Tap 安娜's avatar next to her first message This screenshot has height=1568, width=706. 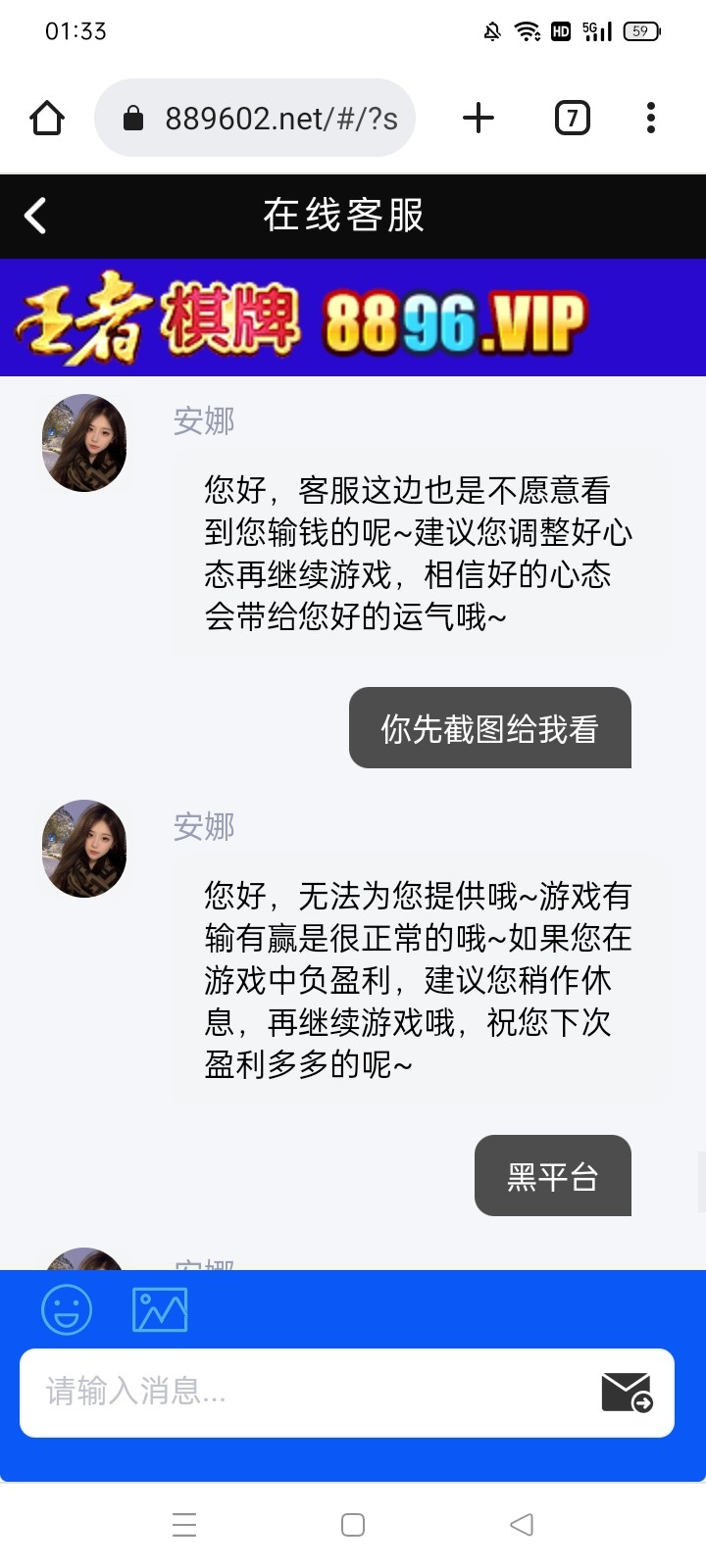(x=83, y=443)
